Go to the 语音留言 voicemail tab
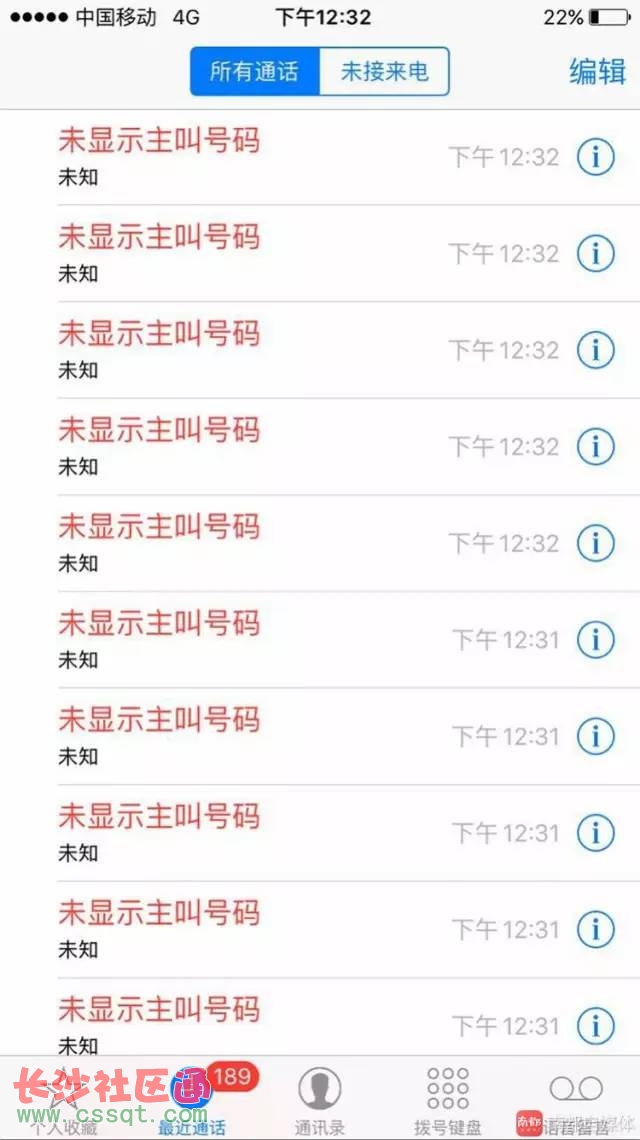Image resolution: width=640 pixels, height=1140 pixels. point(576,1099)
